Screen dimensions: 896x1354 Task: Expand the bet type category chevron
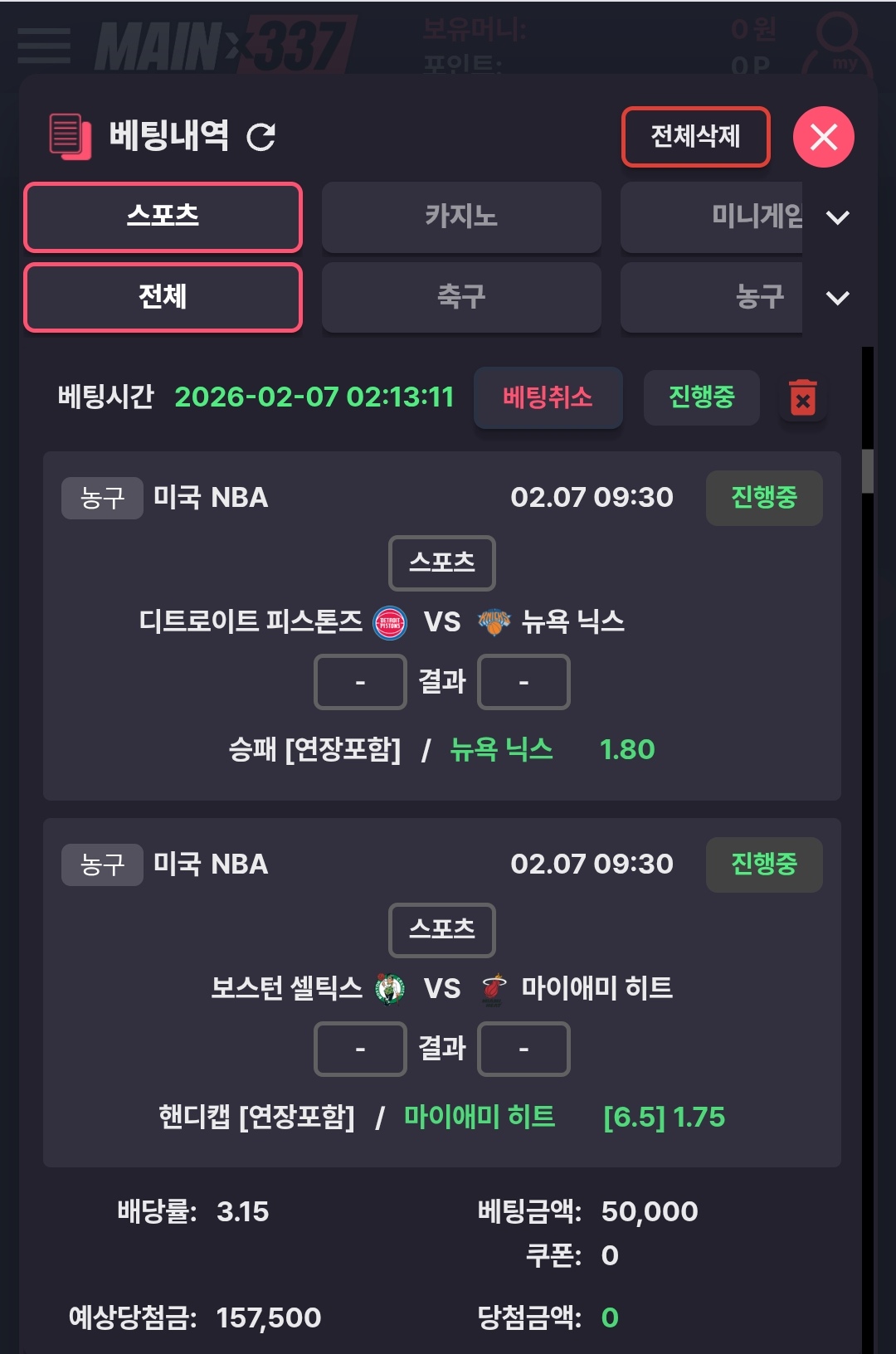(838, 217)
